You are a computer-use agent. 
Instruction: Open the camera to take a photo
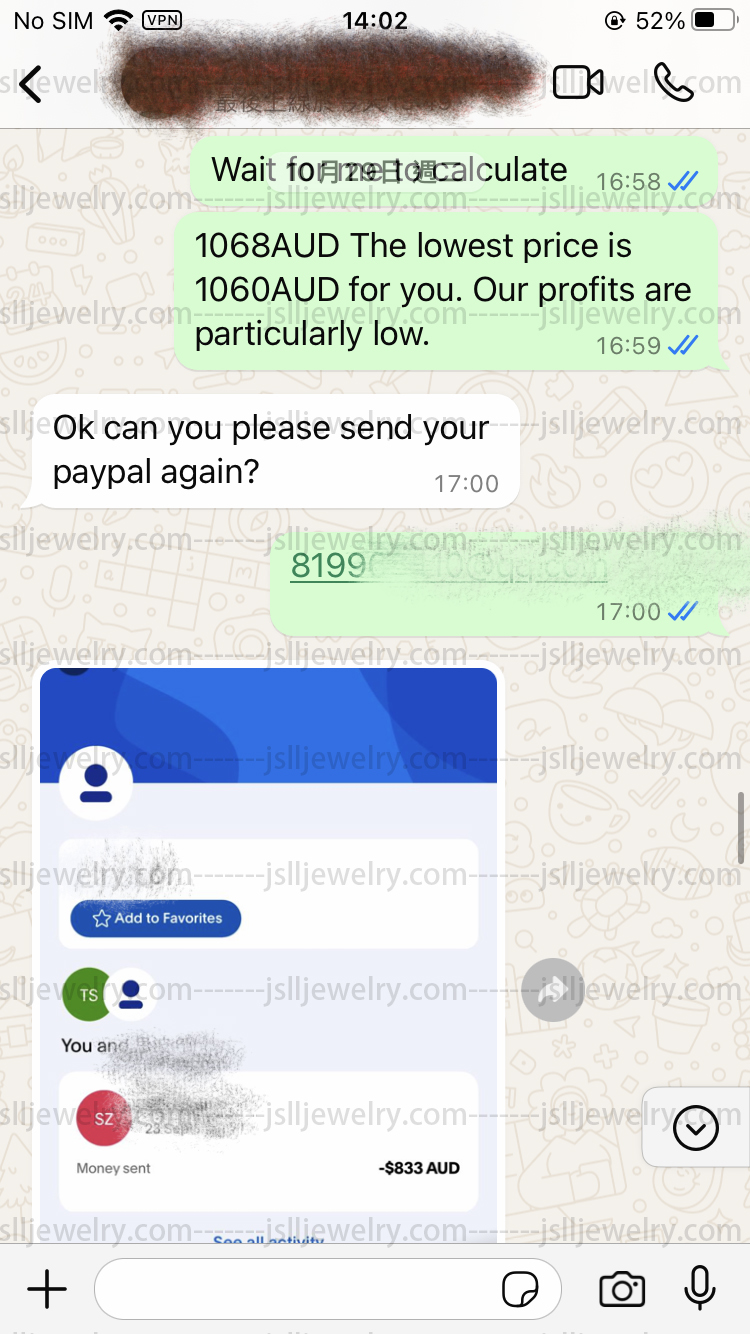622,1290
